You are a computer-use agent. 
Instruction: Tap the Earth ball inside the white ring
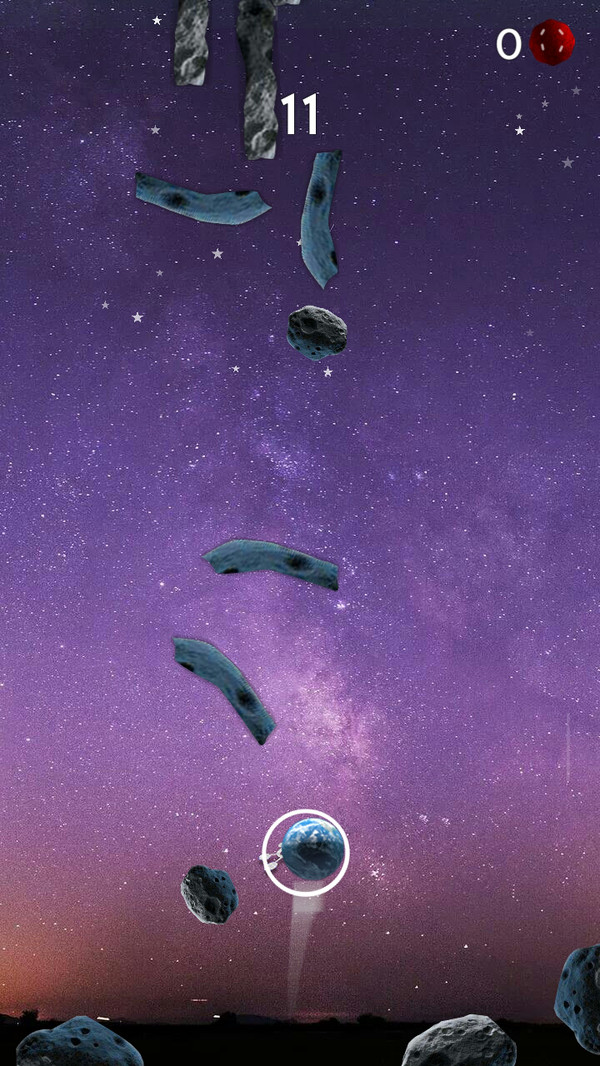point(311,850)
